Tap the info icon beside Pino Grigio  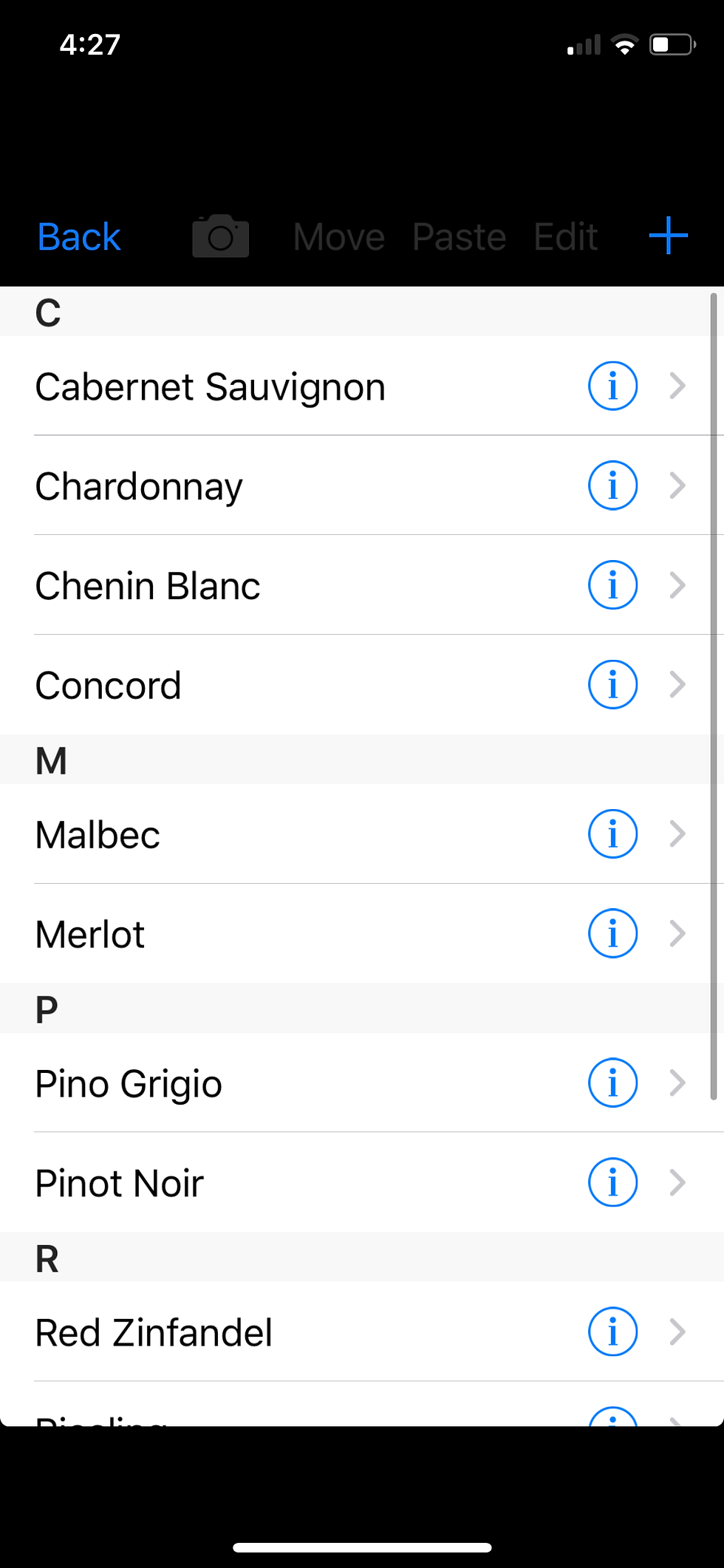point(612,1083)
